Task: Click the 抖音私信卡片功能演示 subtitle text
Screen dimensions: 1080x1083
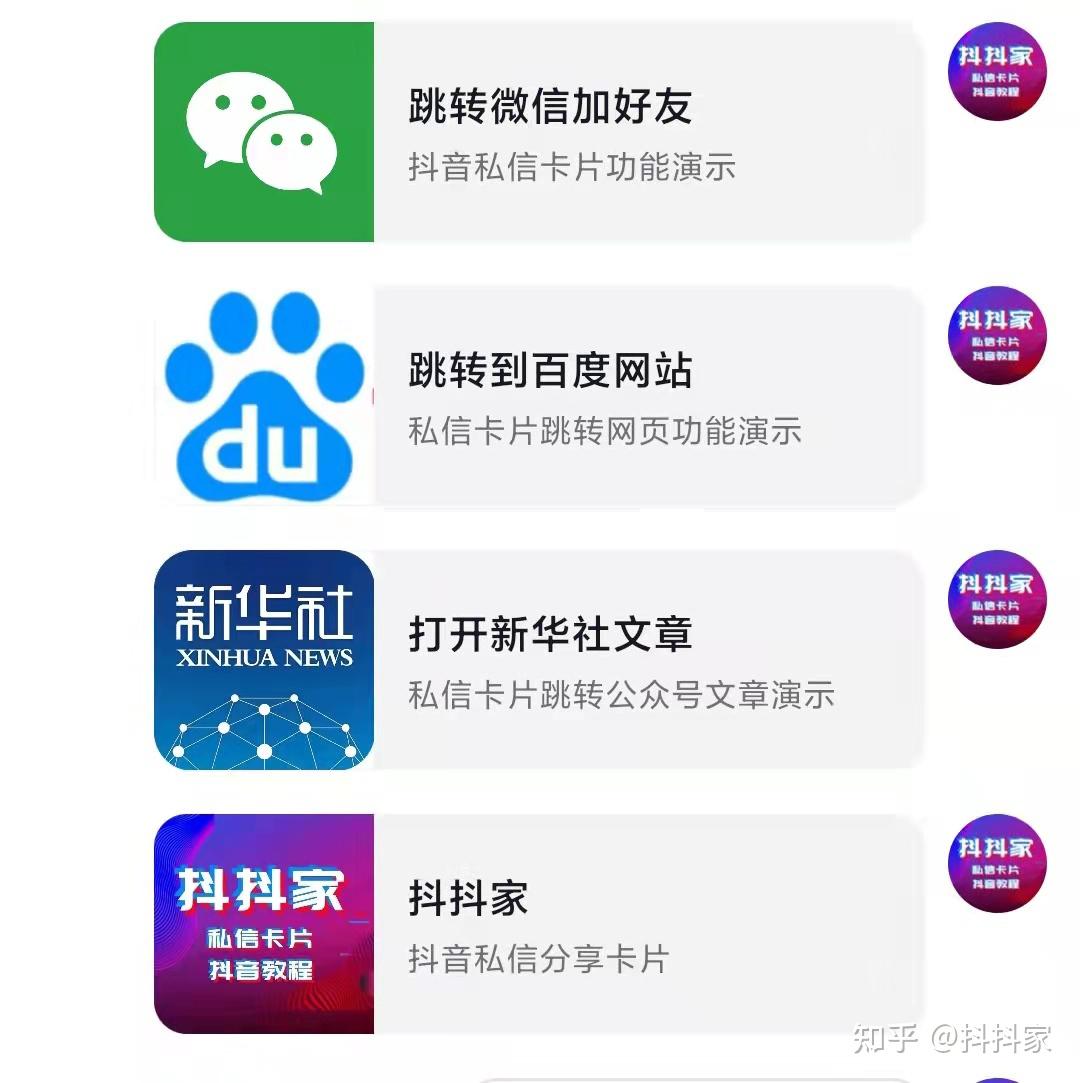Action: coord(571,169)
